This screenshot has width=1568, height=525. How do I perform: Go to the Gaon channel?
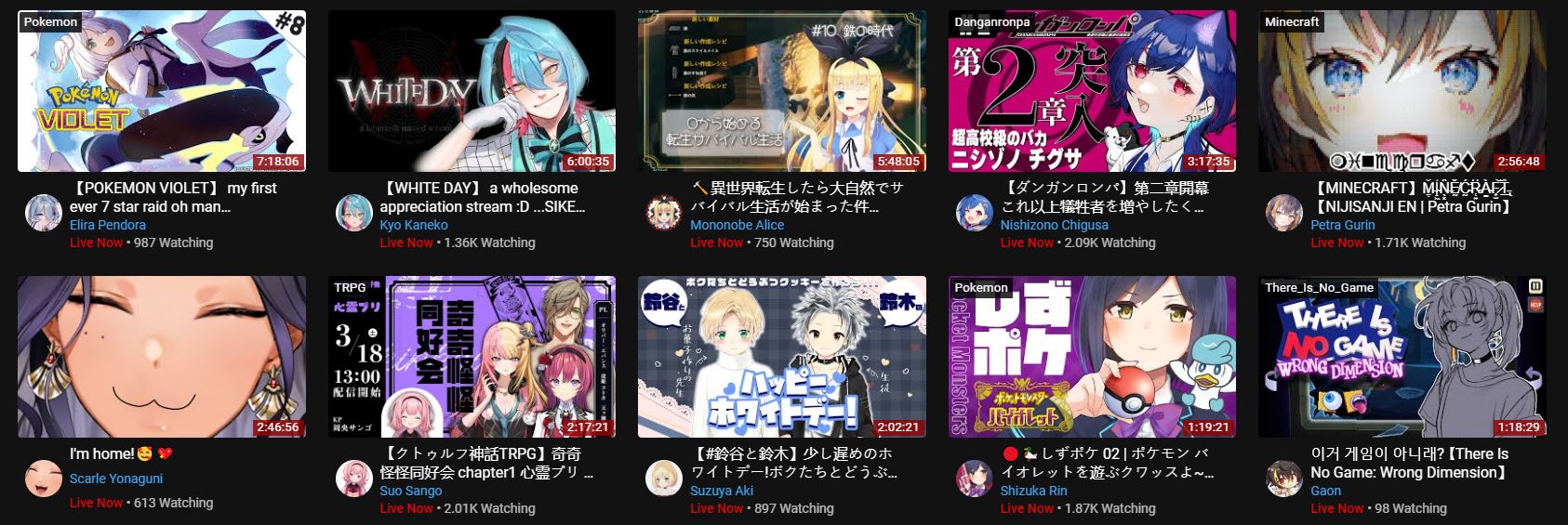pyautogui.click(x=1325, y=491)
